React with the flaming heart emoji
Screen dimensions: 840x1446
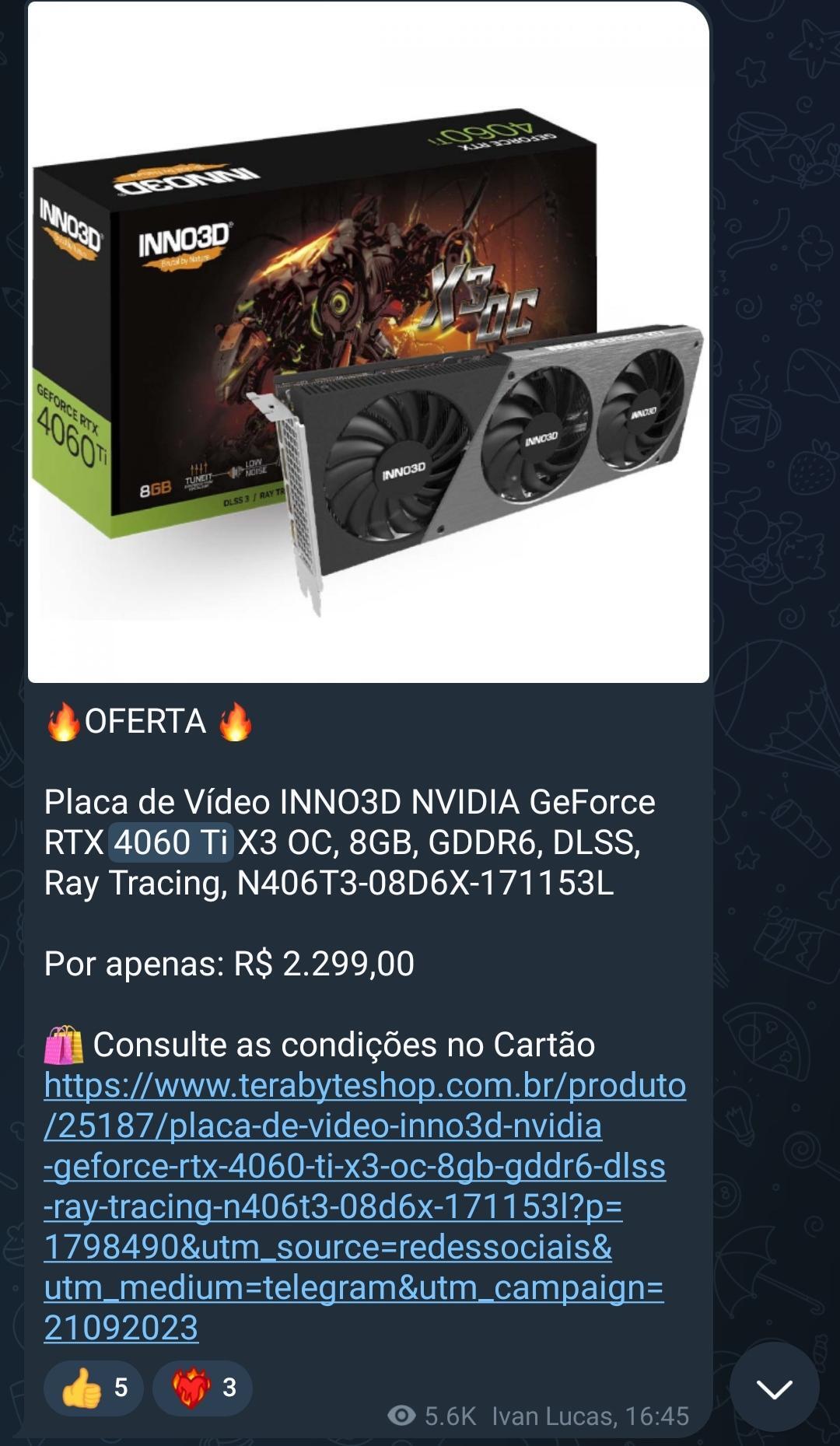[202, 1388]
